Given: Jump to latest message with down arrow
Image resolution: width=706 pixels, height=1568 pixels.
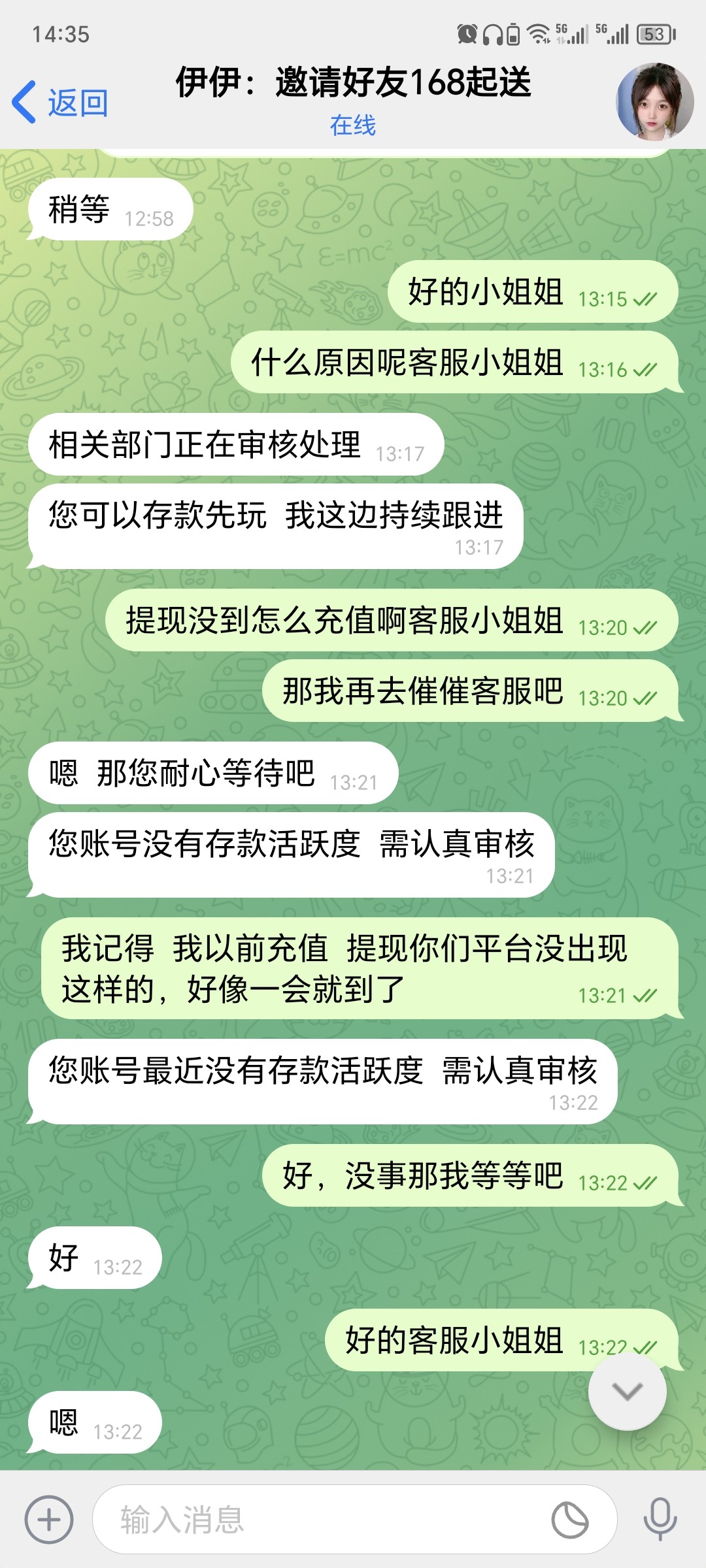Looking at the screenshot, I should tap(627, 1392).
